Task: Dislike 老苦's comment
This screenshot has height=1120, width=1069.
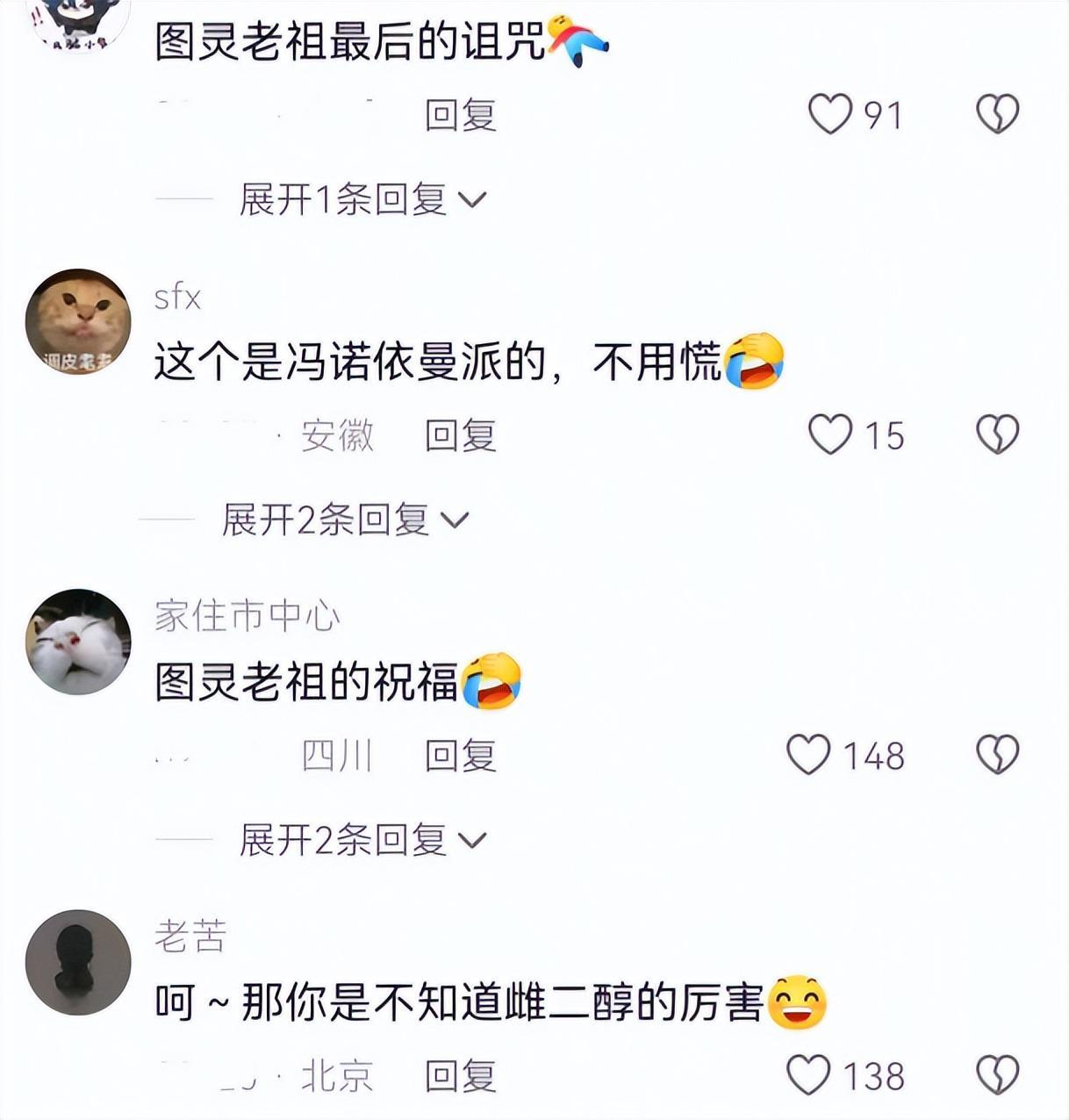Action: (998, 1075)
